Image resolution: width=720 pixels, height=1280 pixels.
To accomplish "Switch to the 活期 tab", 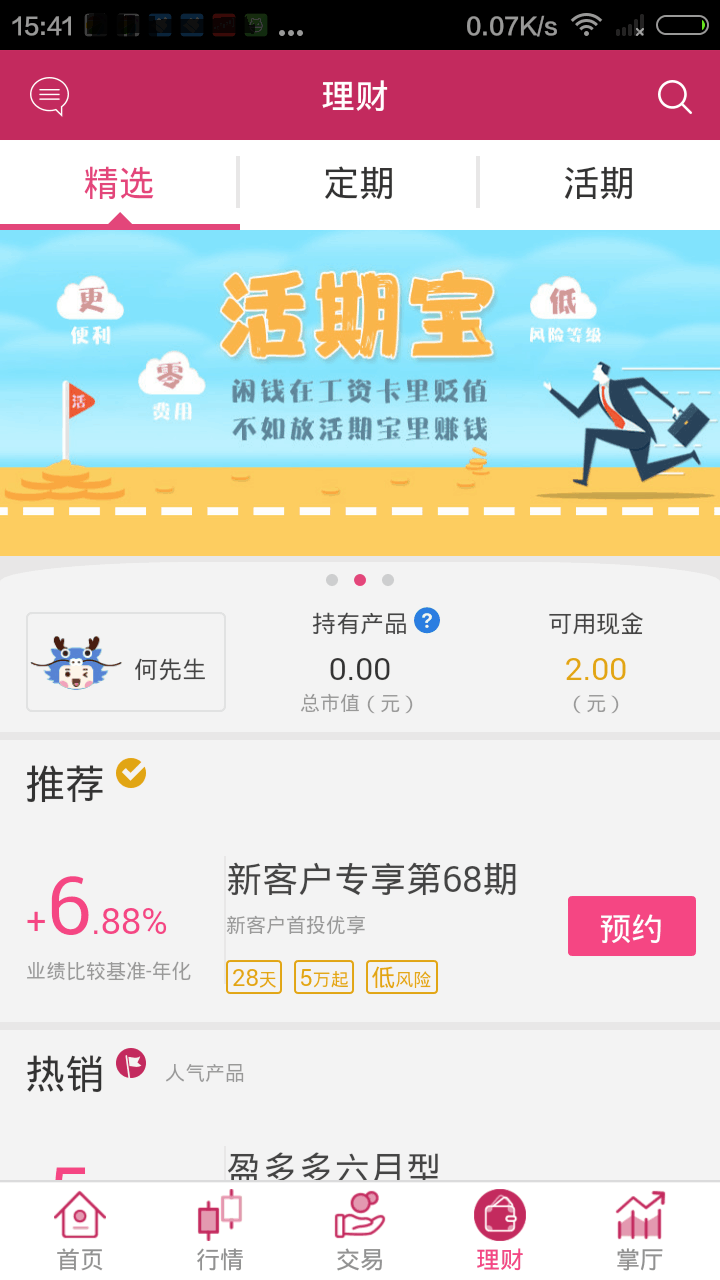I will click(598, 184).
